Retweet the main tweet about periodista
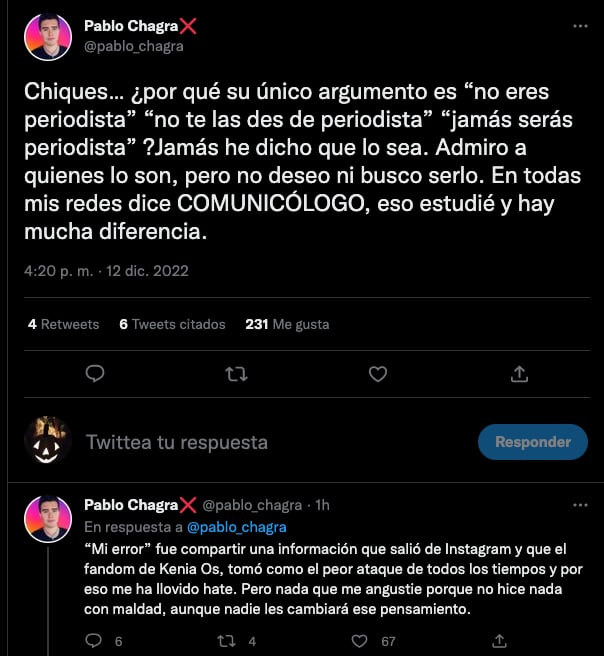Viewport: 604px width, 656px height. (x=236, y=374)
